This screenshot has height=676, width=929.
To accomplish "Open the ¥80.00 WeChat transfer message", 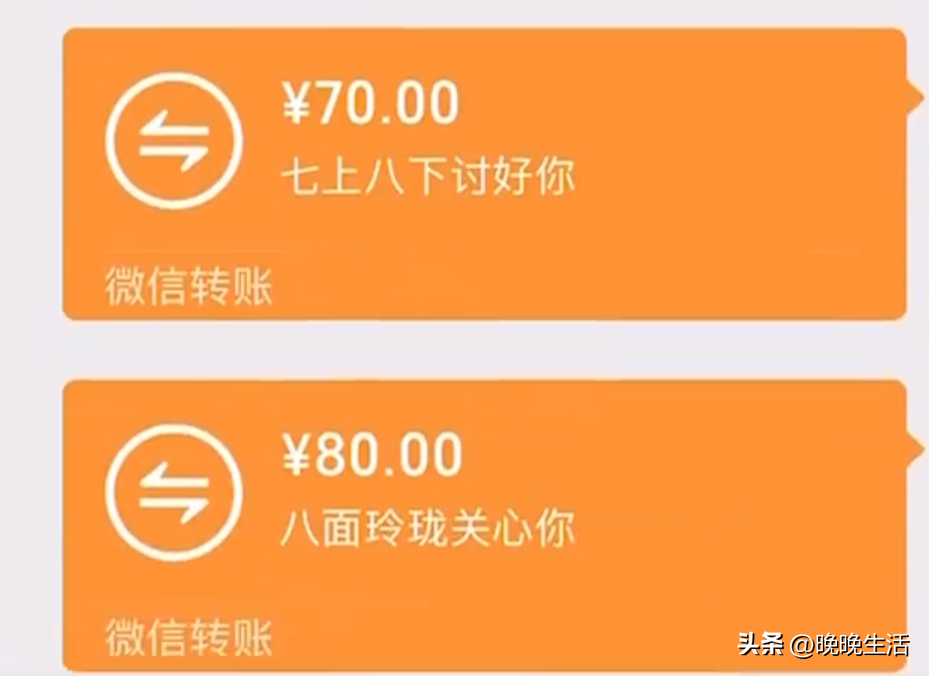I will (x=485, y=526).
